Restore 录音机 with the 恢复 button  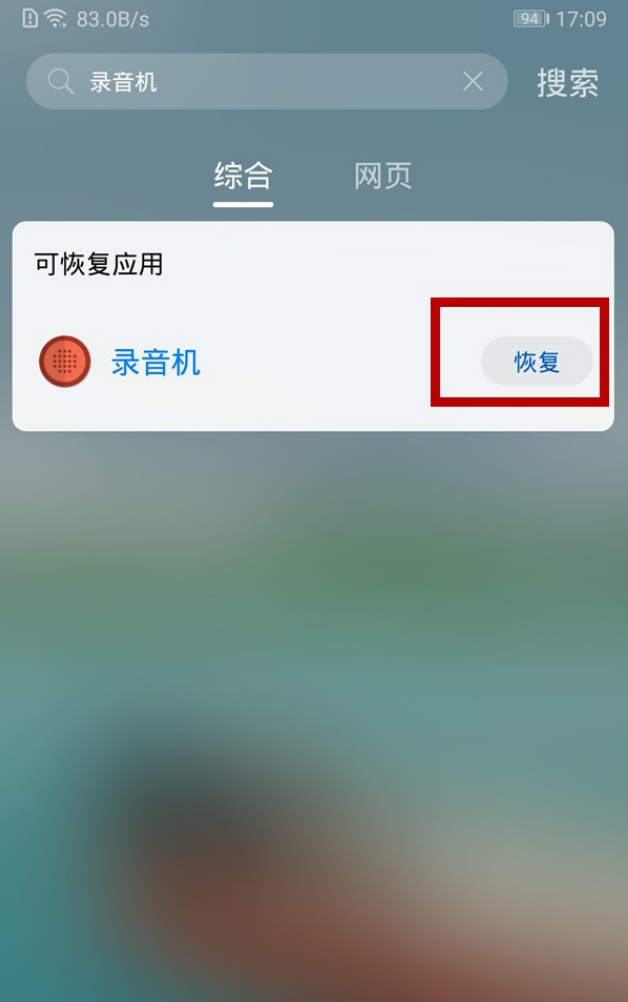coord(537,362)
